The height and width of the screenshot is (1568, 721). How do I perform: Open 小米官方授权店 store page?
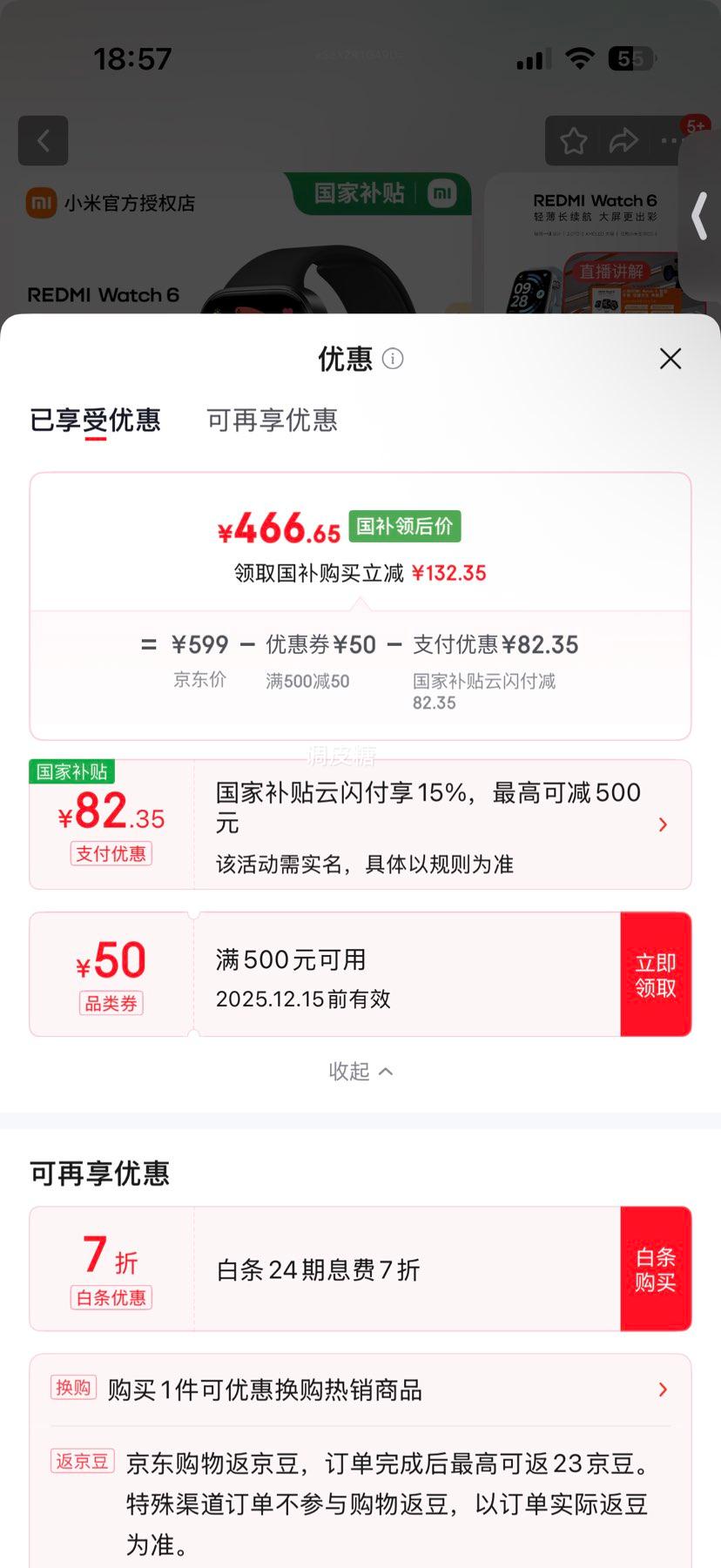click(x=131, y=203)
